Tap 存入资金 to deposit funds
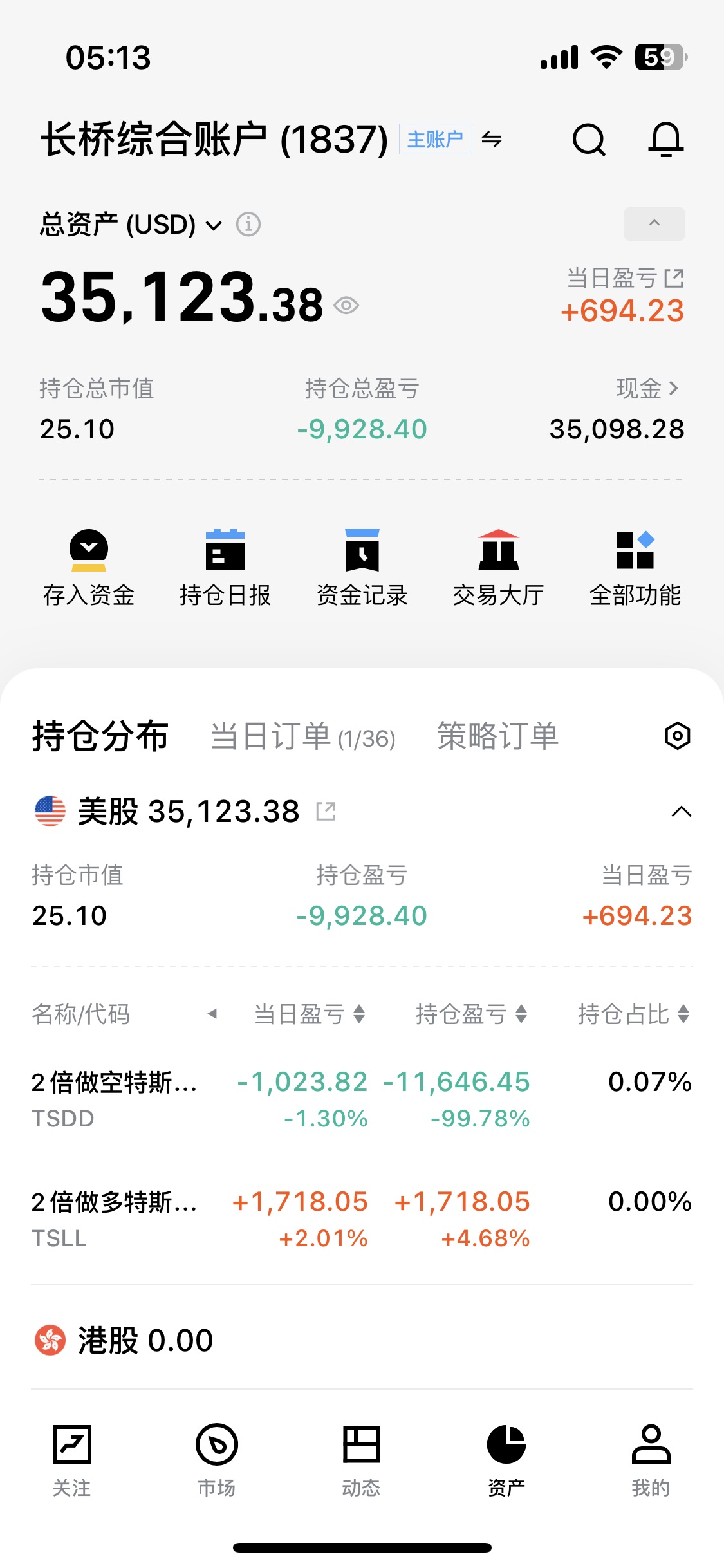The height and width of the screenshot is (1568, 724). (89, 567)
